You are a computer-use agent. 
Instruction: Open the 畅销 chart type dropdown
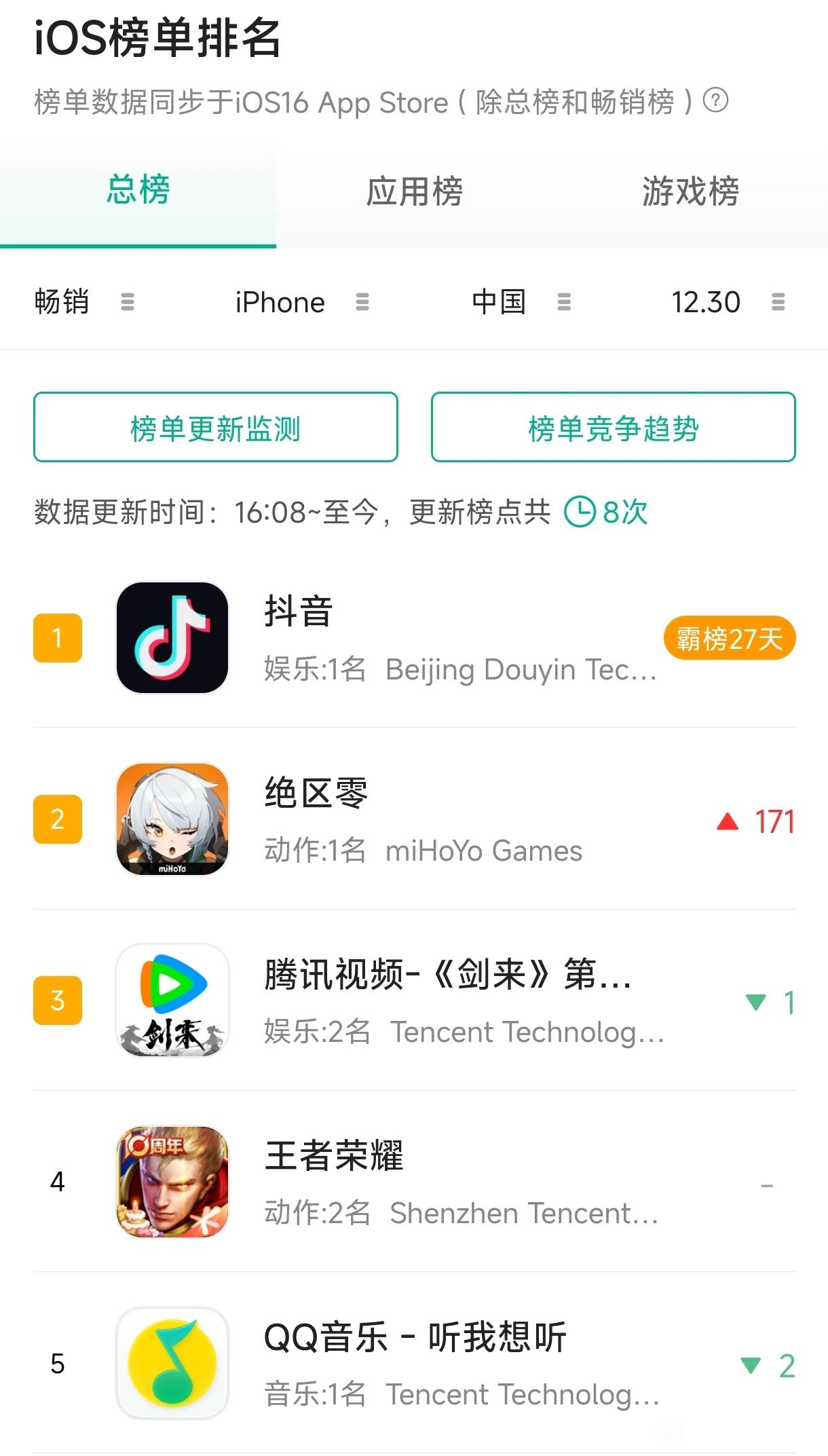pyautogui.click(x=84, y=301)
